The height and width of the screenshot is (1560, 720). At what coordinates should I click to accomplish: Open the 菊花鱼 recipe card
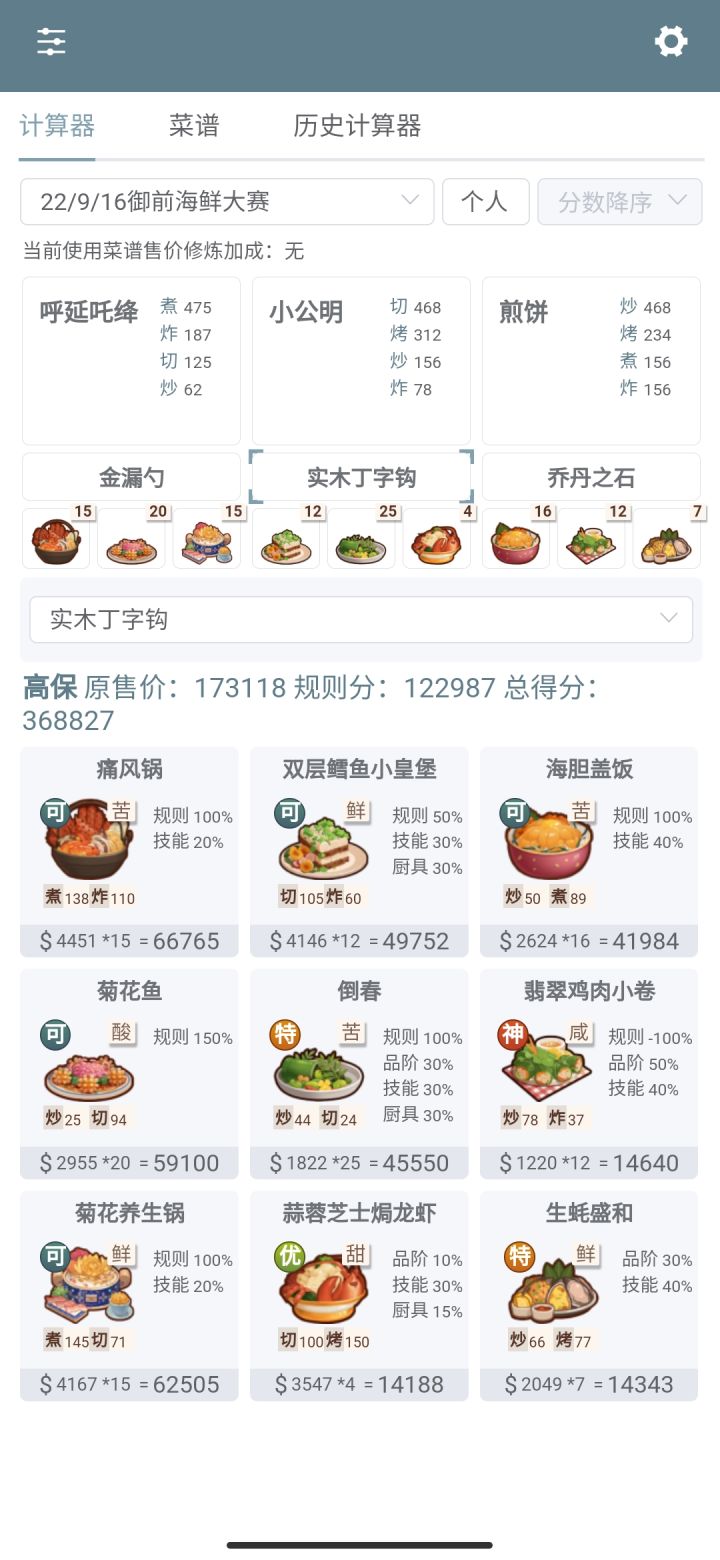pos(129,1074)
